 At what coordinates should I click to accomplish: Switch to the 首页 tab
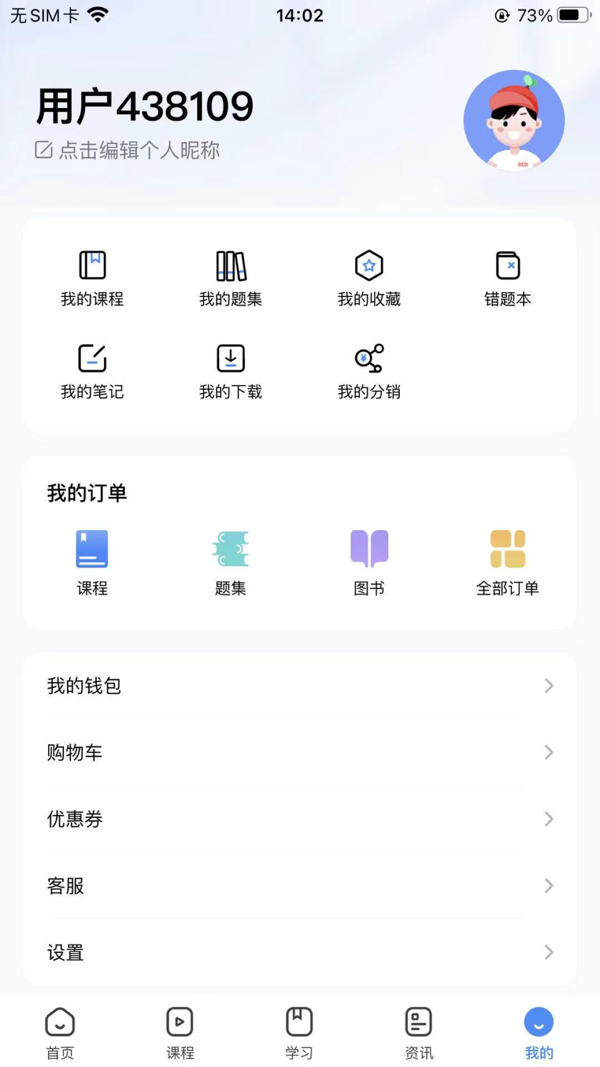(60, 1032)
